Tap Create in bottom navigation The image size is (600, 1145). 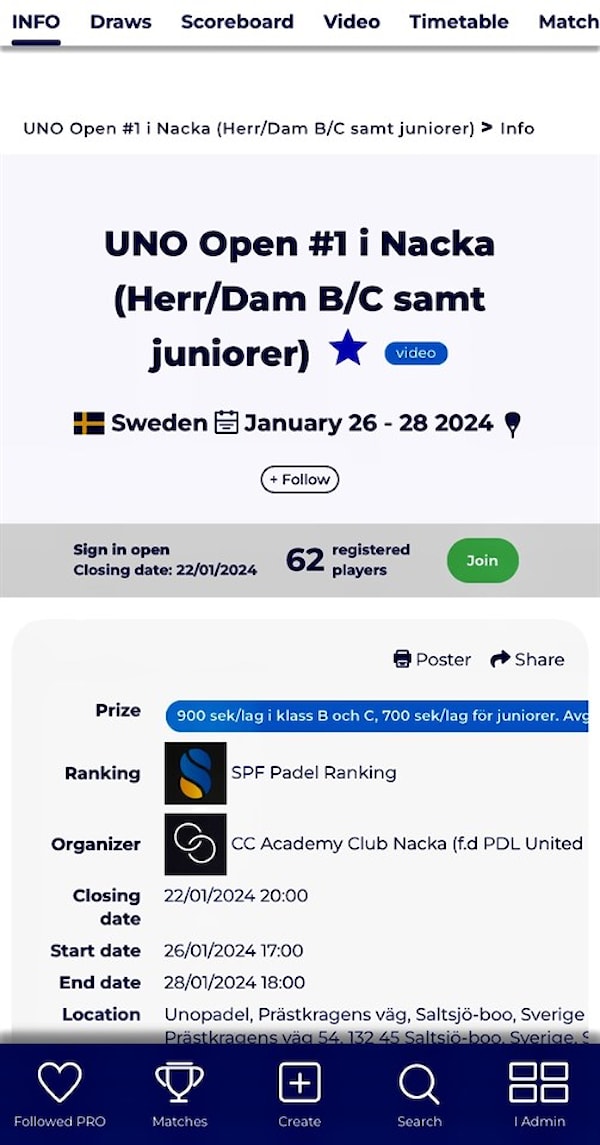299,1094
